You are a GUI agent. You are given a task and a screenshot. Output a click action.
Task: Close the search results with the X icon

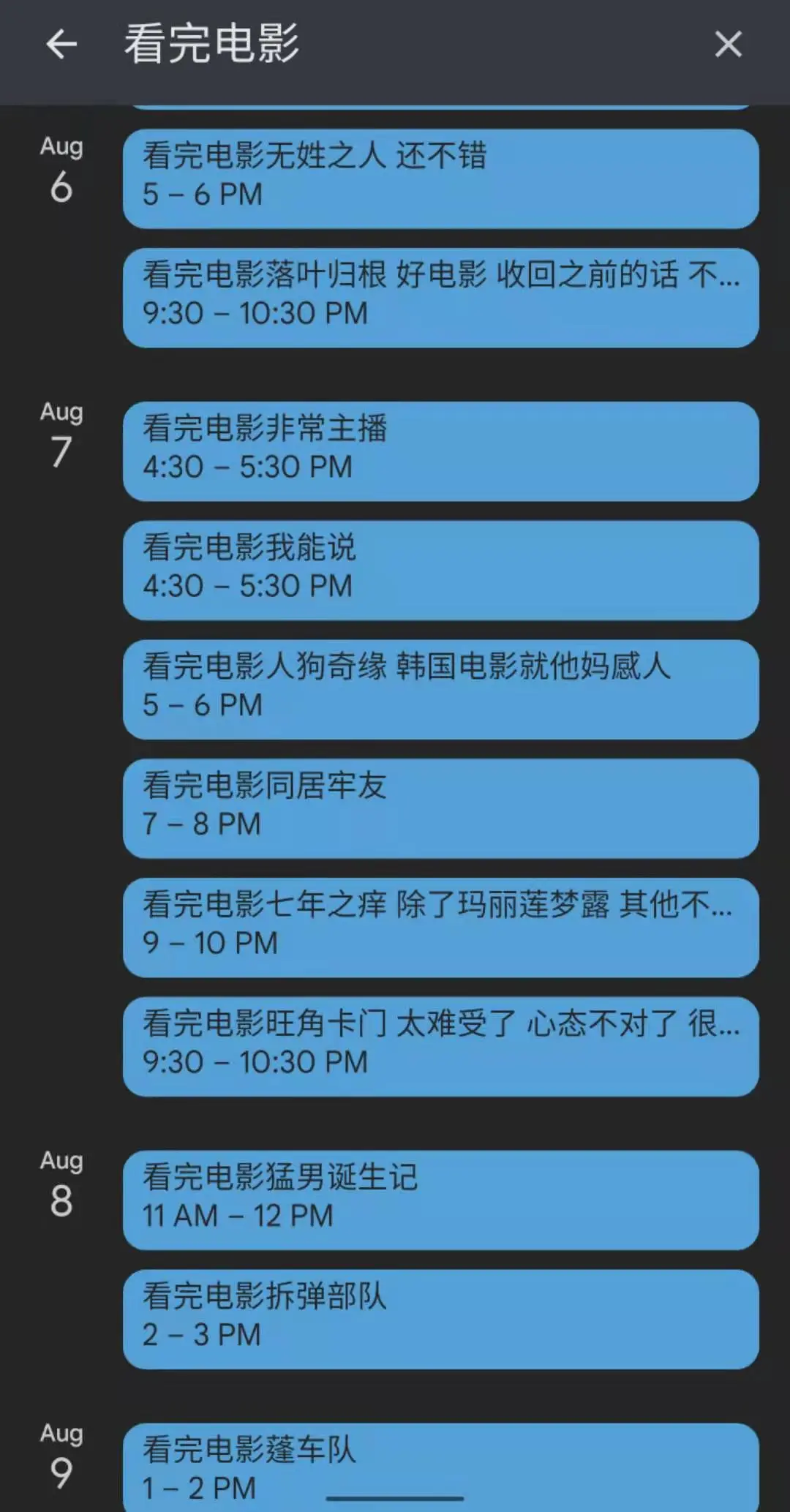tap(729, 44)
